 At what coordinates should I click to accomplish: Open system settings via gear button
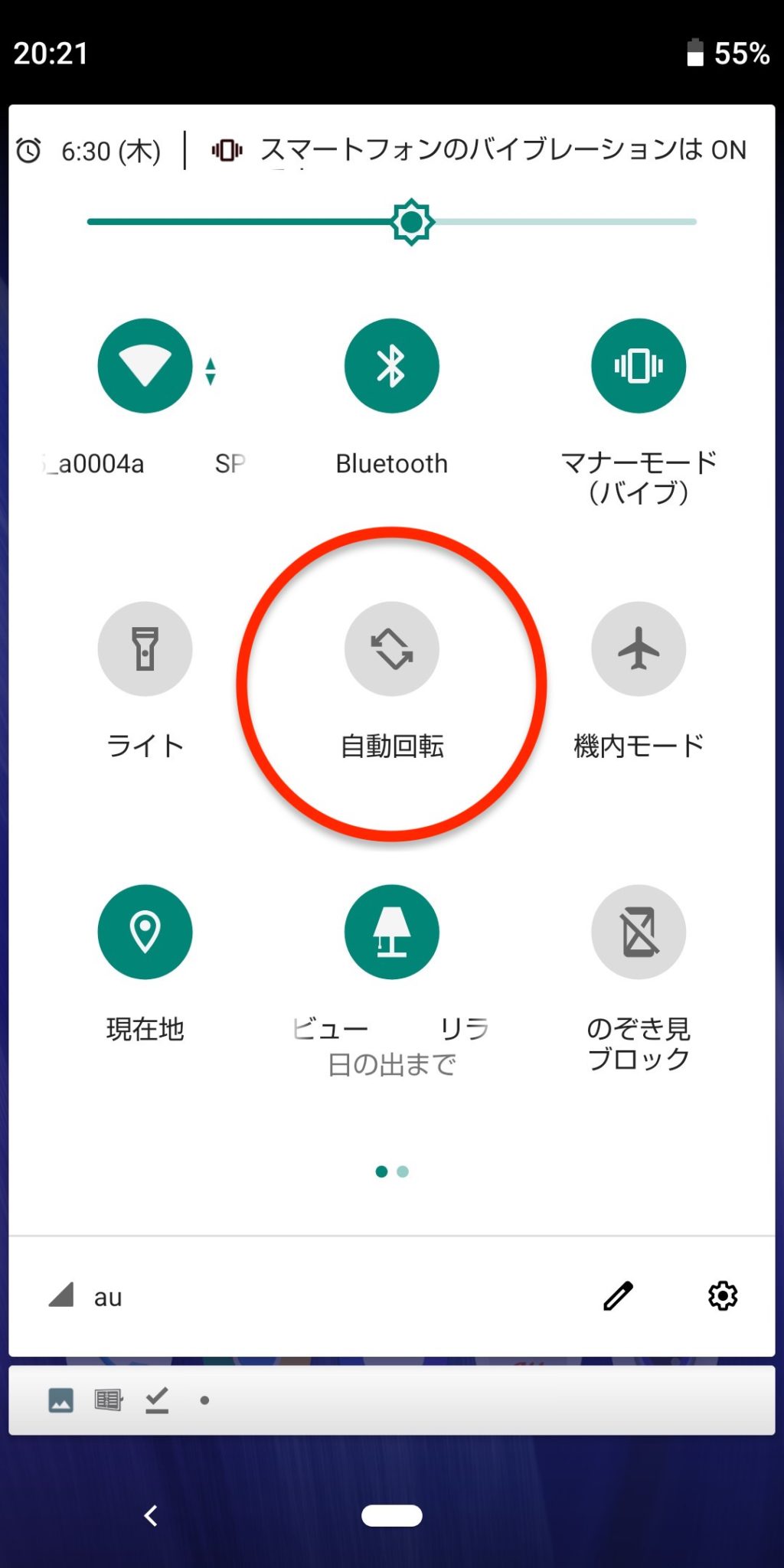coord(722,1295)
